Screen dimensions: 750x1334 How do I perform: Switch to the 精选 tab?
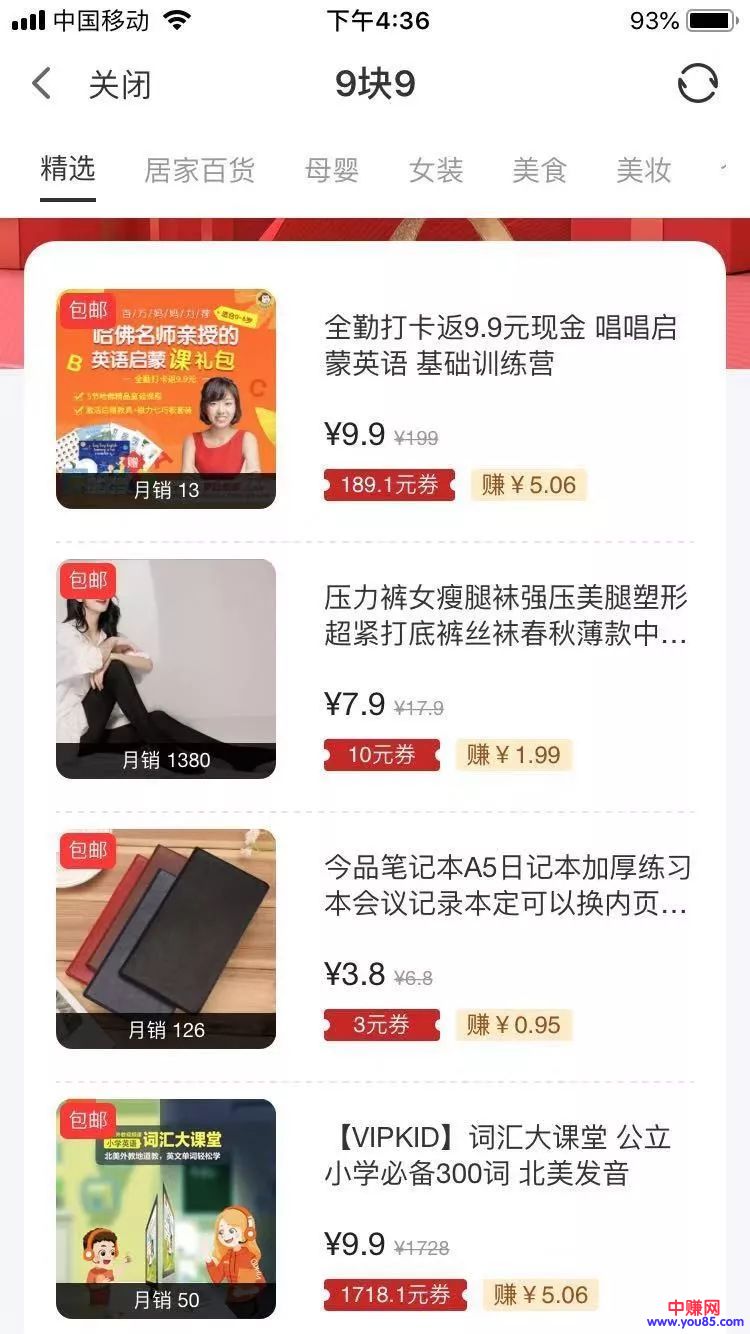coord(68,169)
